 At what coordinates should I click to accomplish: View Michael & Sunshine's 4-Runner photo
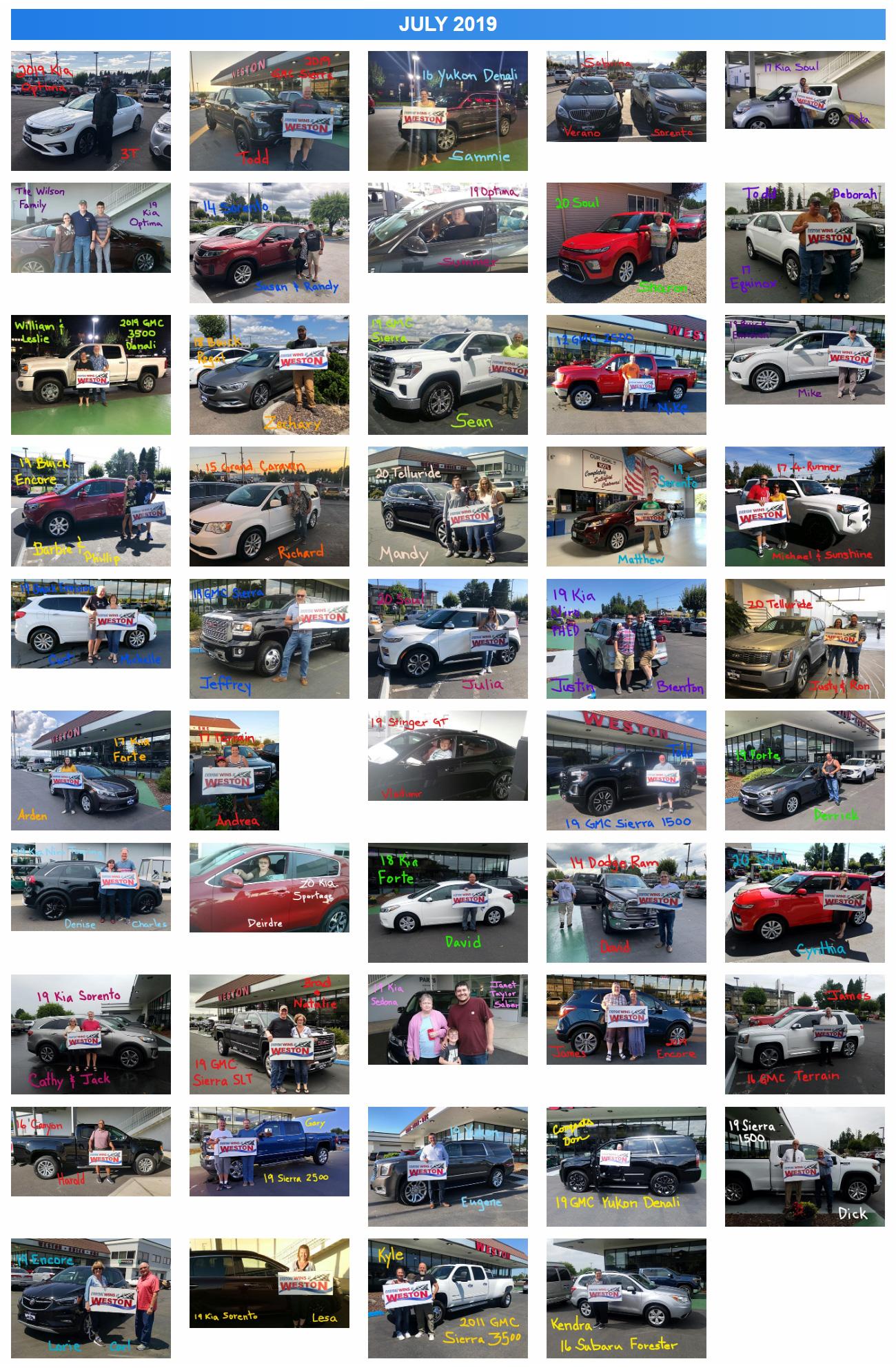pos(804,507)
